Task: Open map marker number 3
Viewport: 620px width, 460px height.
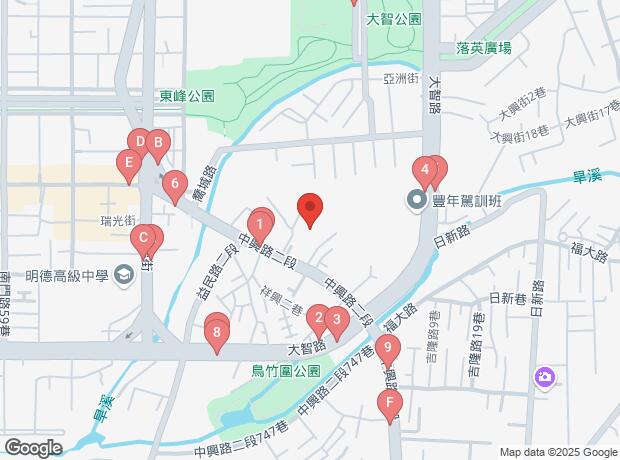Action: (x=338, y=321)
